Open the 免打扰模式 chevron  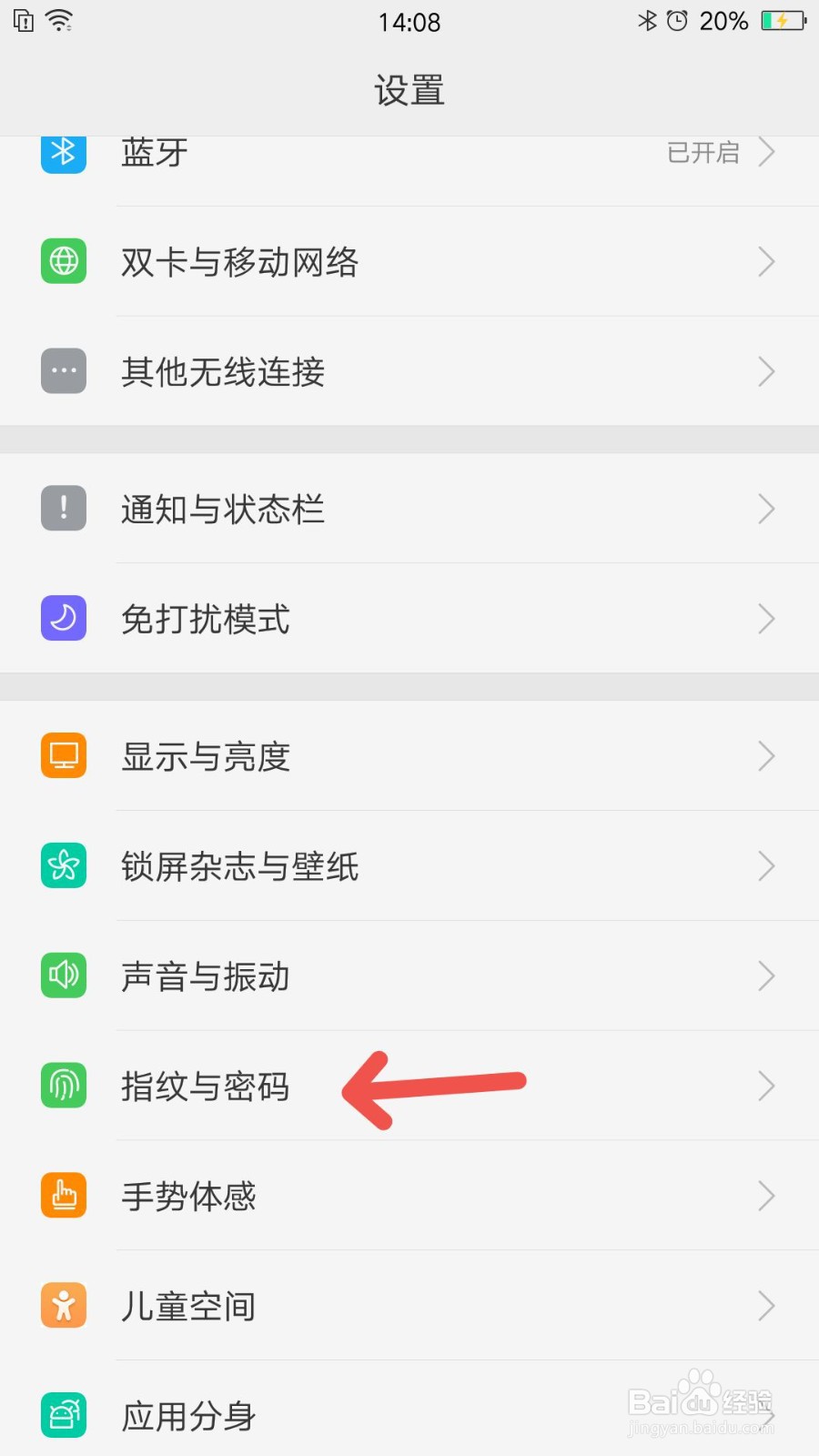pos(767,619)
